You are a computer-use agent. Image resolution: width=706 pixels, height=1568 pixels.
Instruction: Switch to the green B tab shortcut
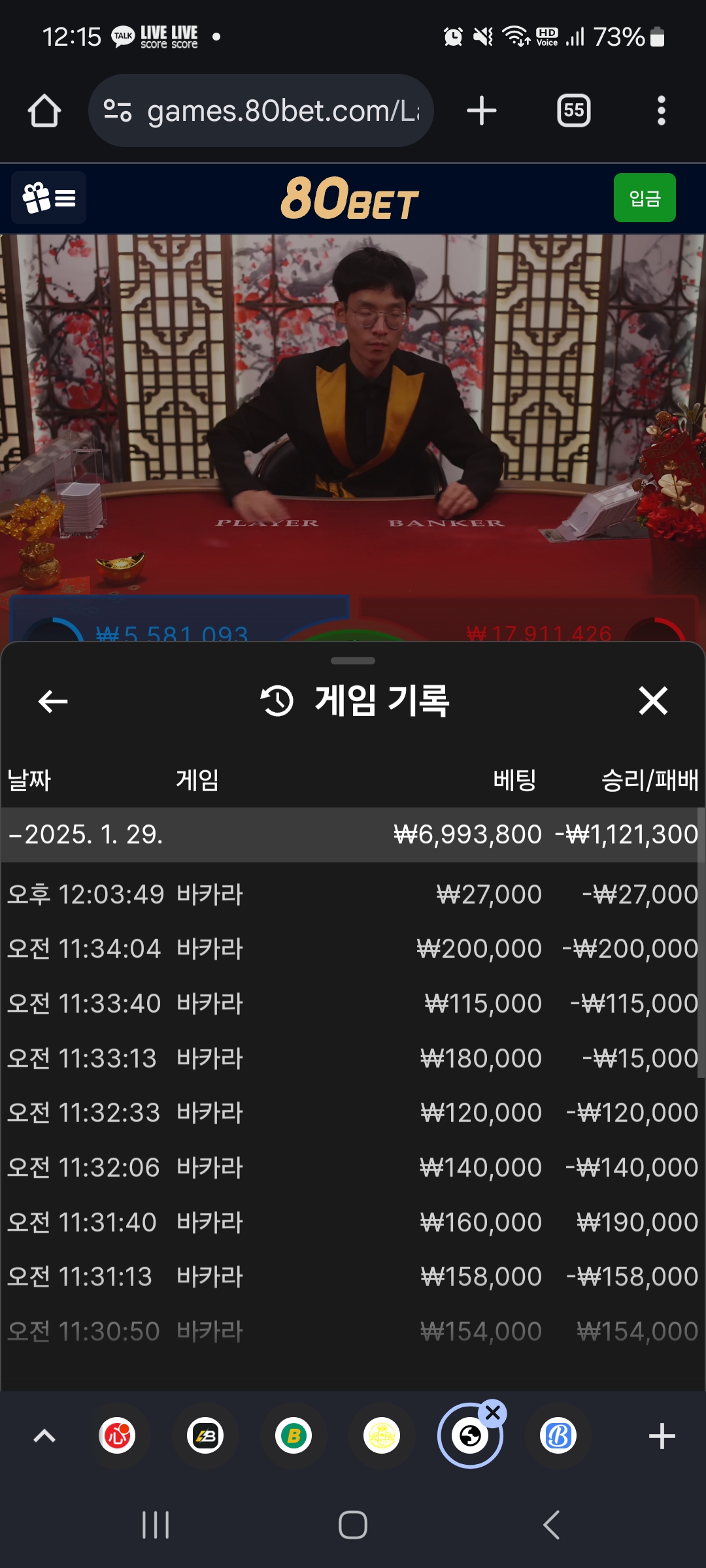(x=294, y=1436)
